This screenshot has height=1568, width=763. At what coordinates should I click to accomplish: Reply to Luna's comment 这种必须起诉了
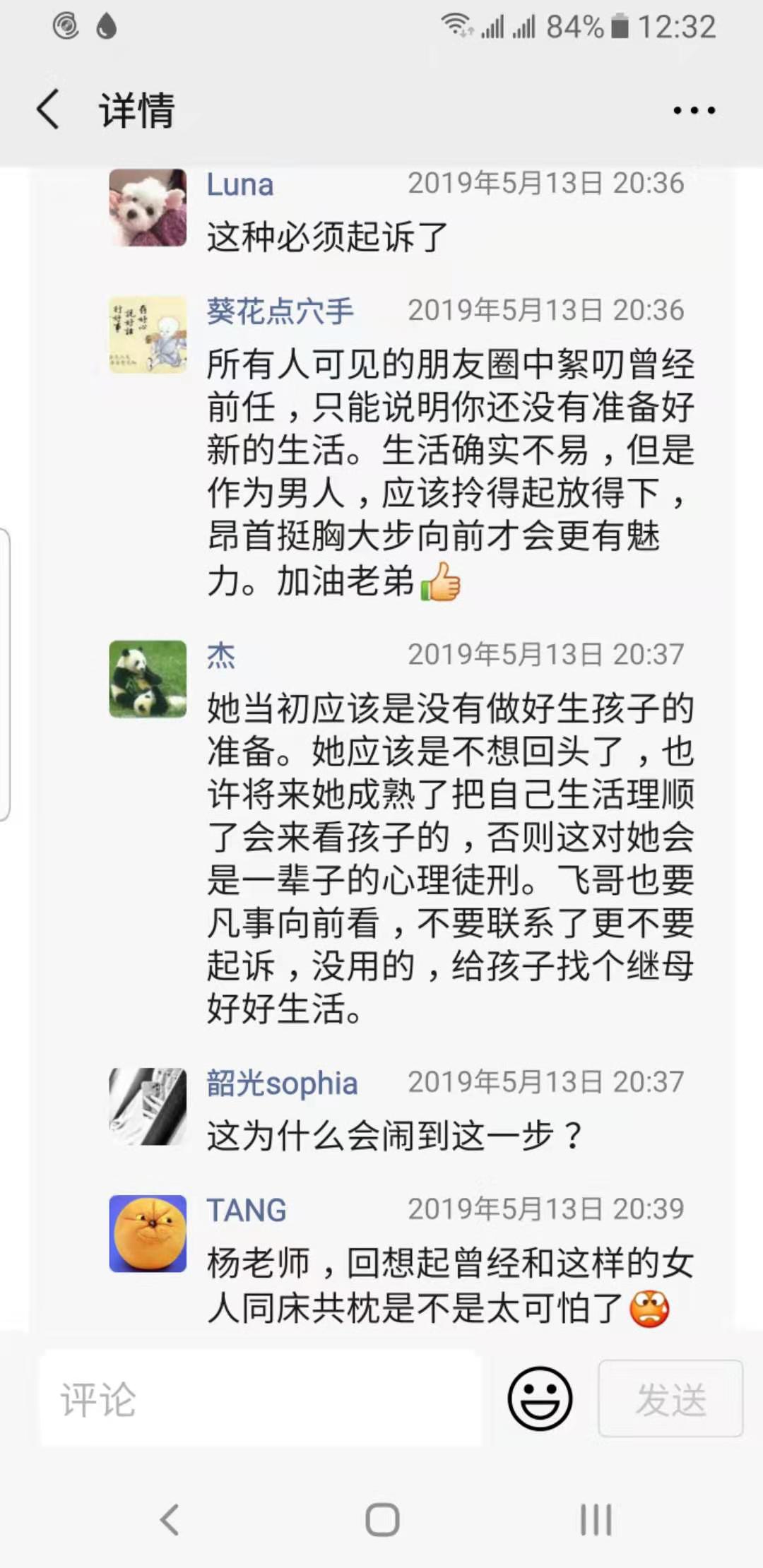[x=327, y=236]
